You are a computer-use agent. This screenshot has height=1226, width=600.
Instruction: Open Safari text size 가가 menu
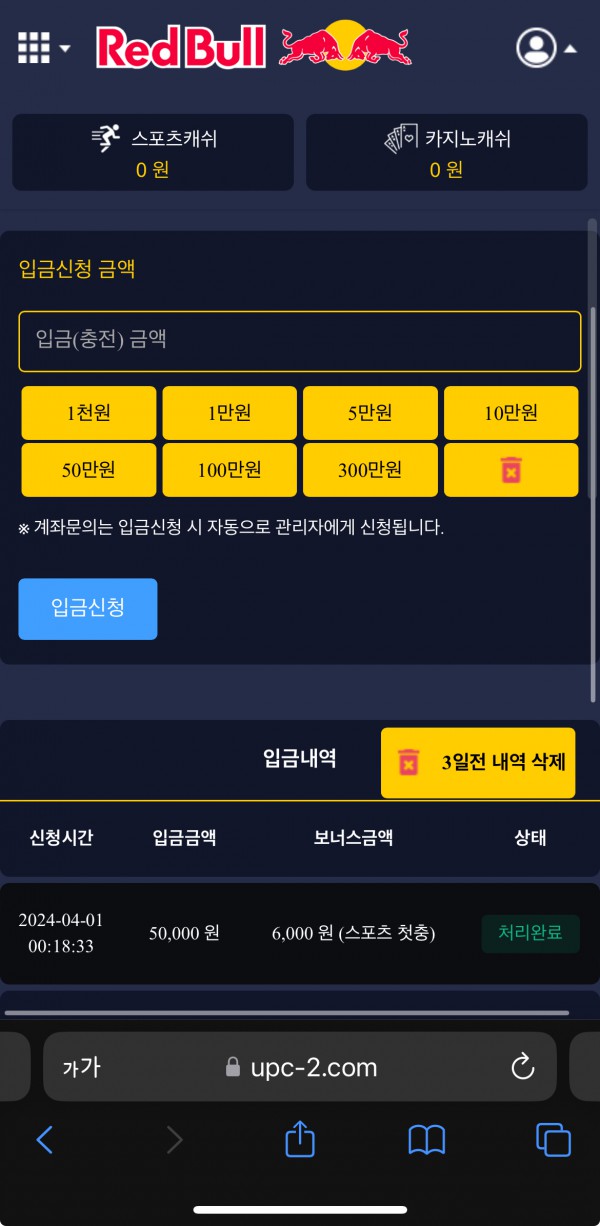pos(82,1067)
